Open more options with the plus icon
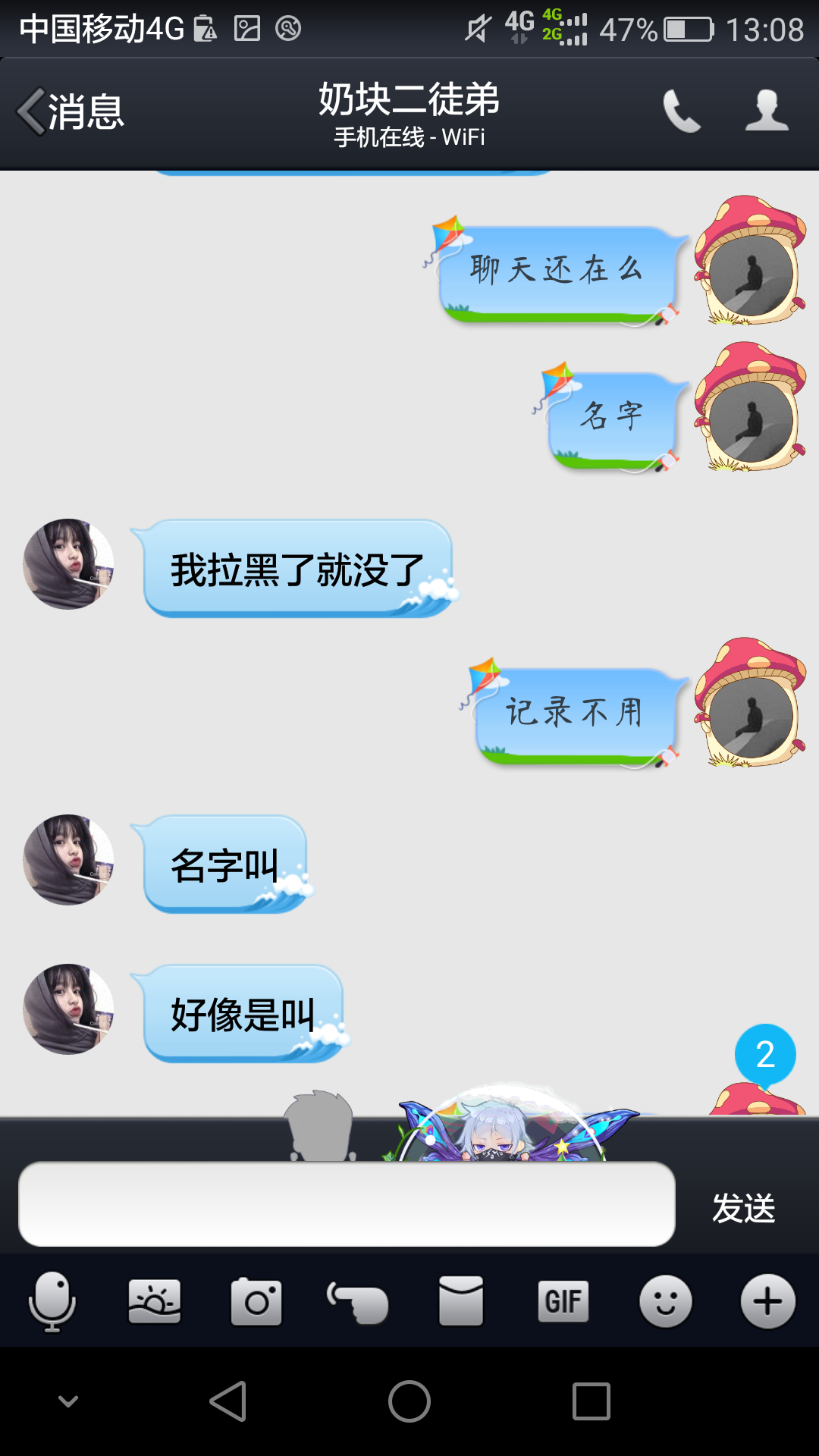The width and height of the screenshot is (819, 1456). point(768,1301)
